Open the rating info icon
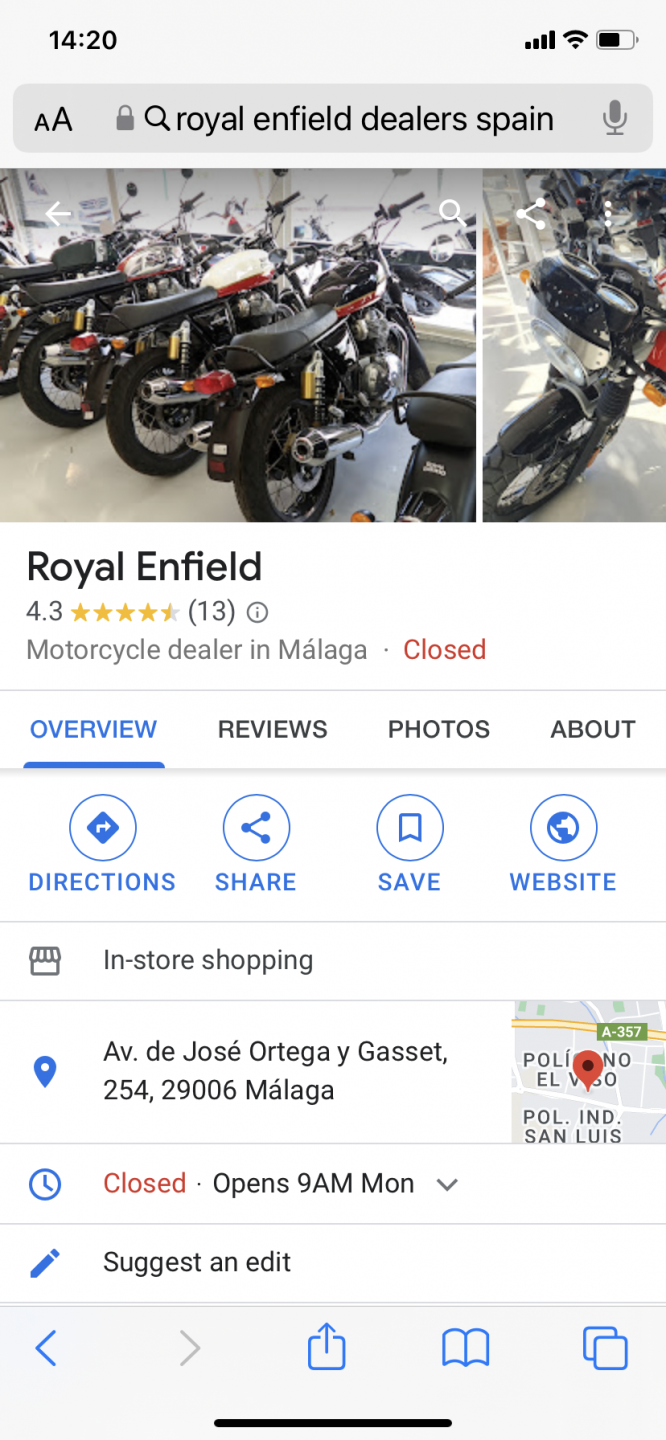The width and height of the screenshot is (666, 1440). 258,612
